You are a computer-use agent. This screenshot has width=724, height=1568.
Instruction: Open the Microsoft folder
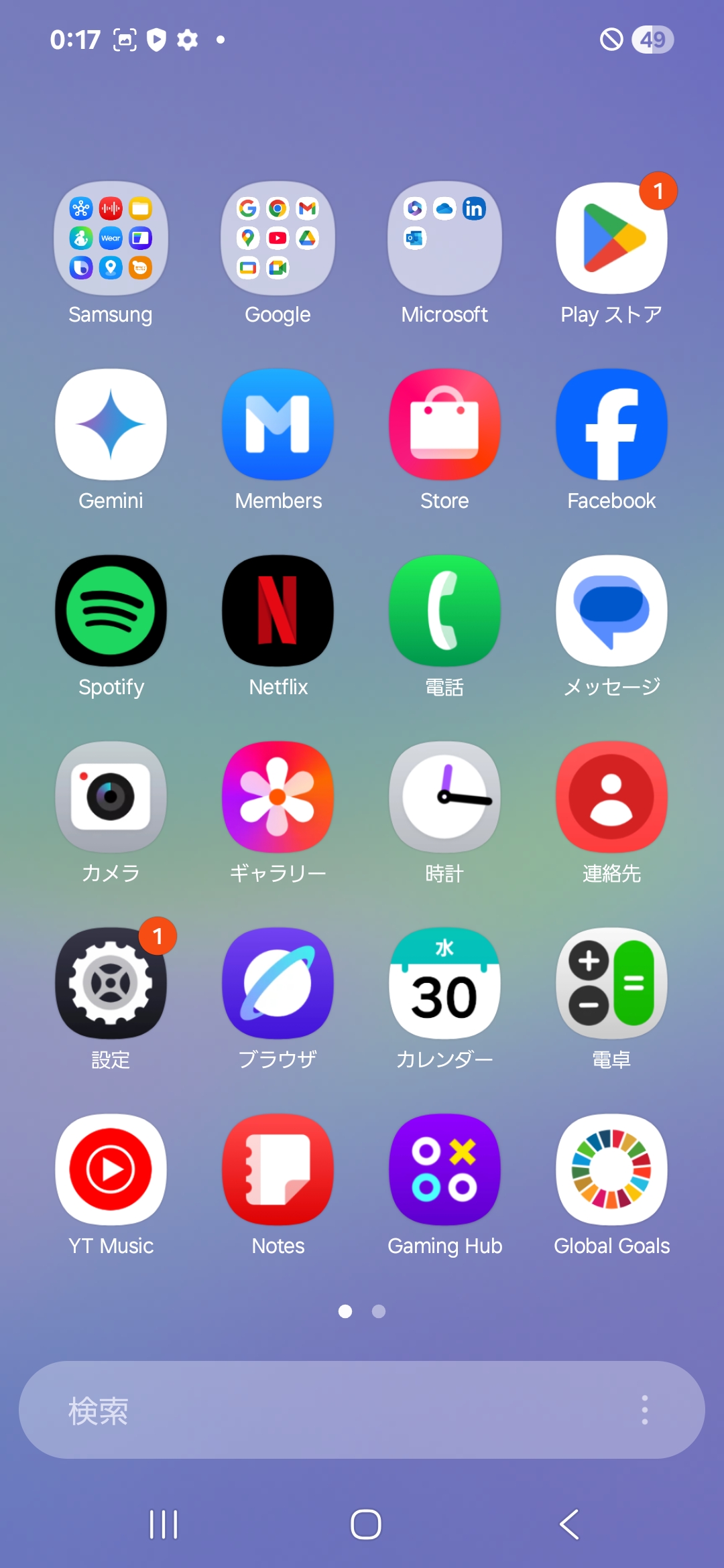tap(444, 239)
